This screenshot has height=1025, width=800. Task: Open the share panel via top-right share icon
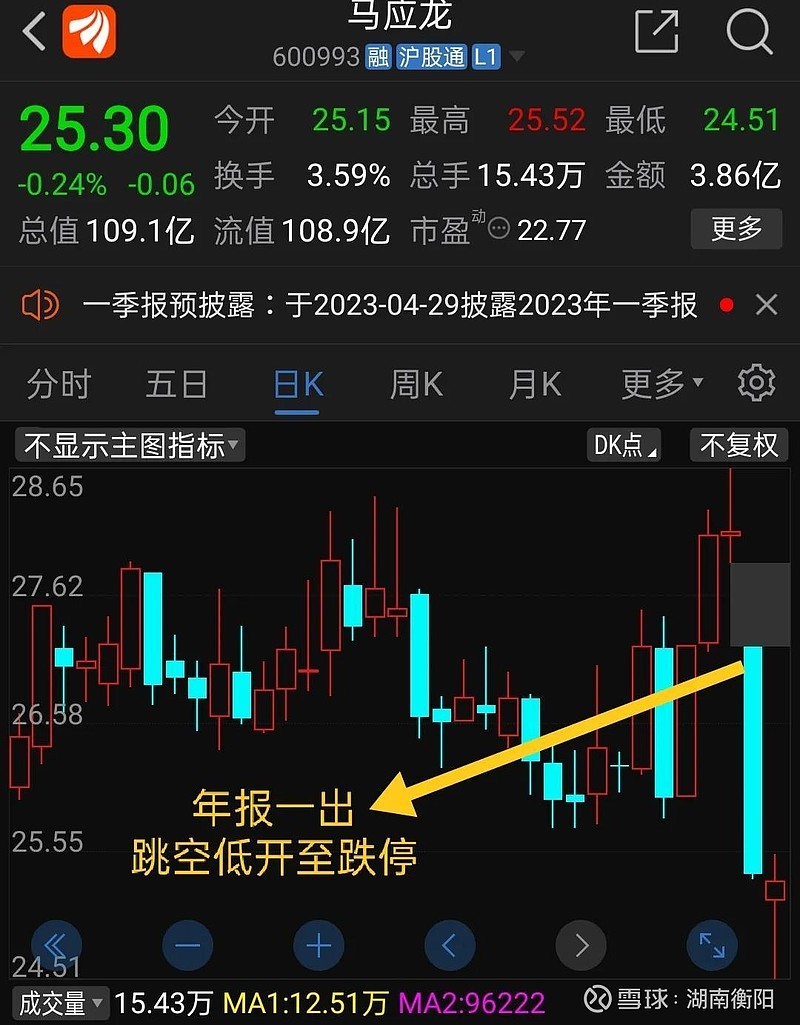coord(656,33)
